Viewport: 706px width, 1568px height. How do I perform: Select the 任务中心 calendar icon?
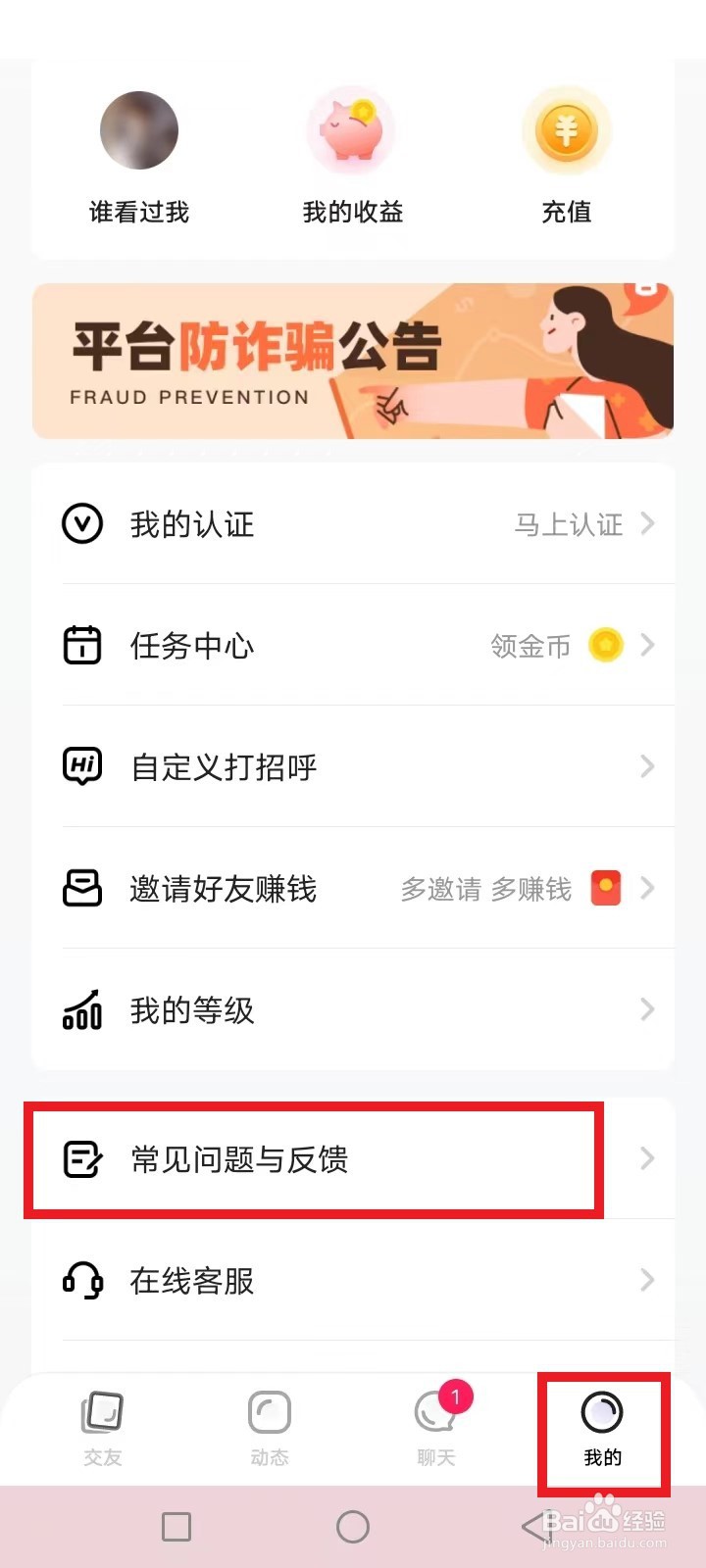click(x=82, y=646)
